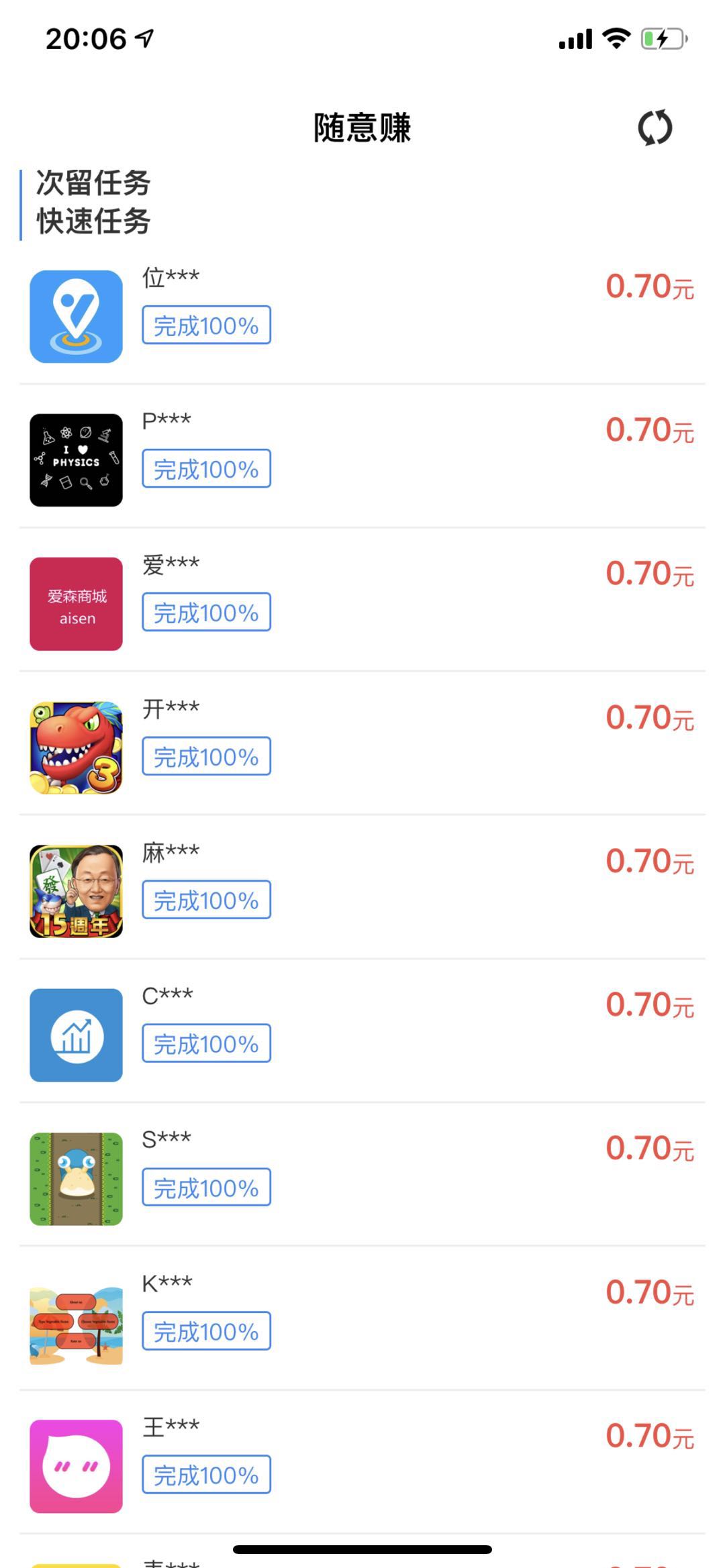View the 麻*** mahjong task
This screenshot has height=1568, width=725.
pyautogui.click(x=362, y=891)
